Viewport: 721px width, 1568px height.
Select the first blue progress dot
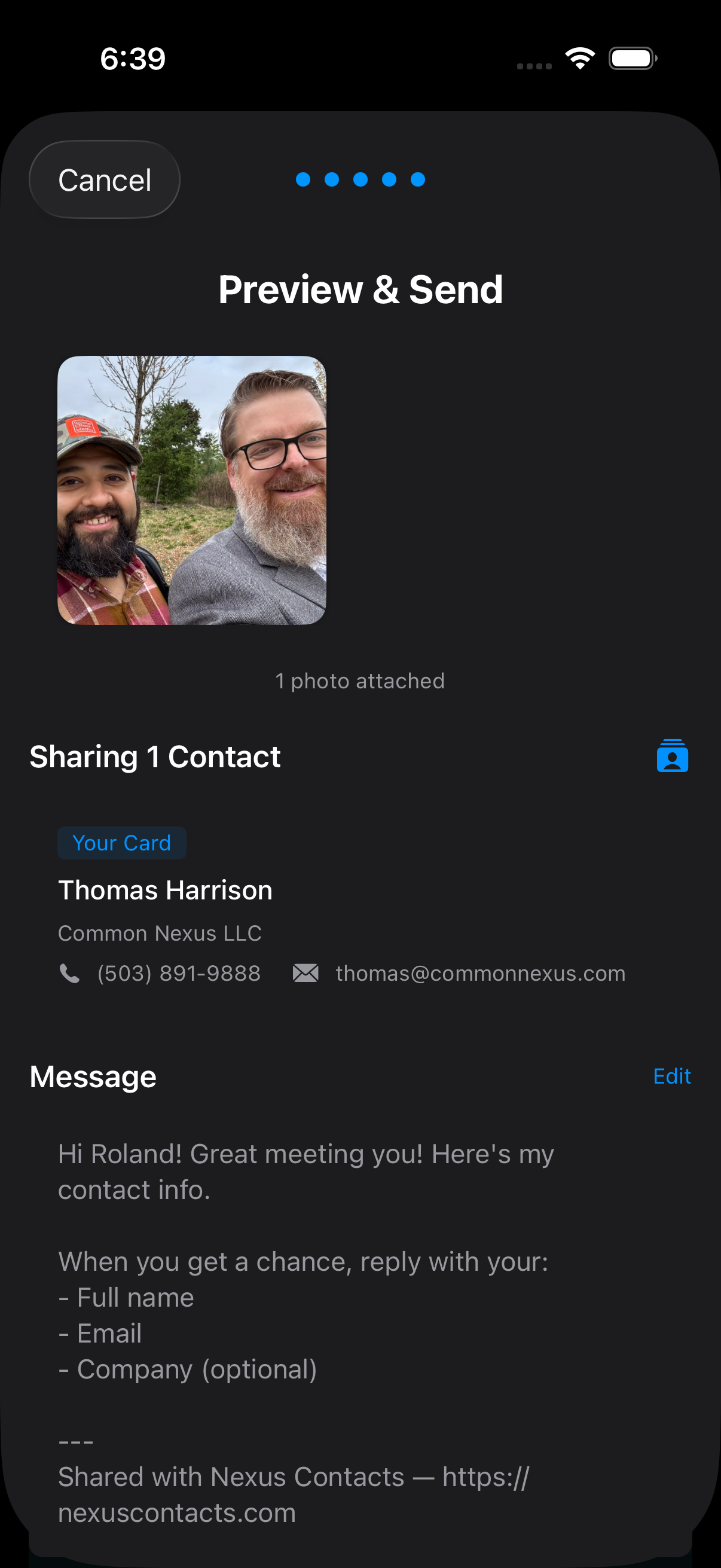point(303,179)
